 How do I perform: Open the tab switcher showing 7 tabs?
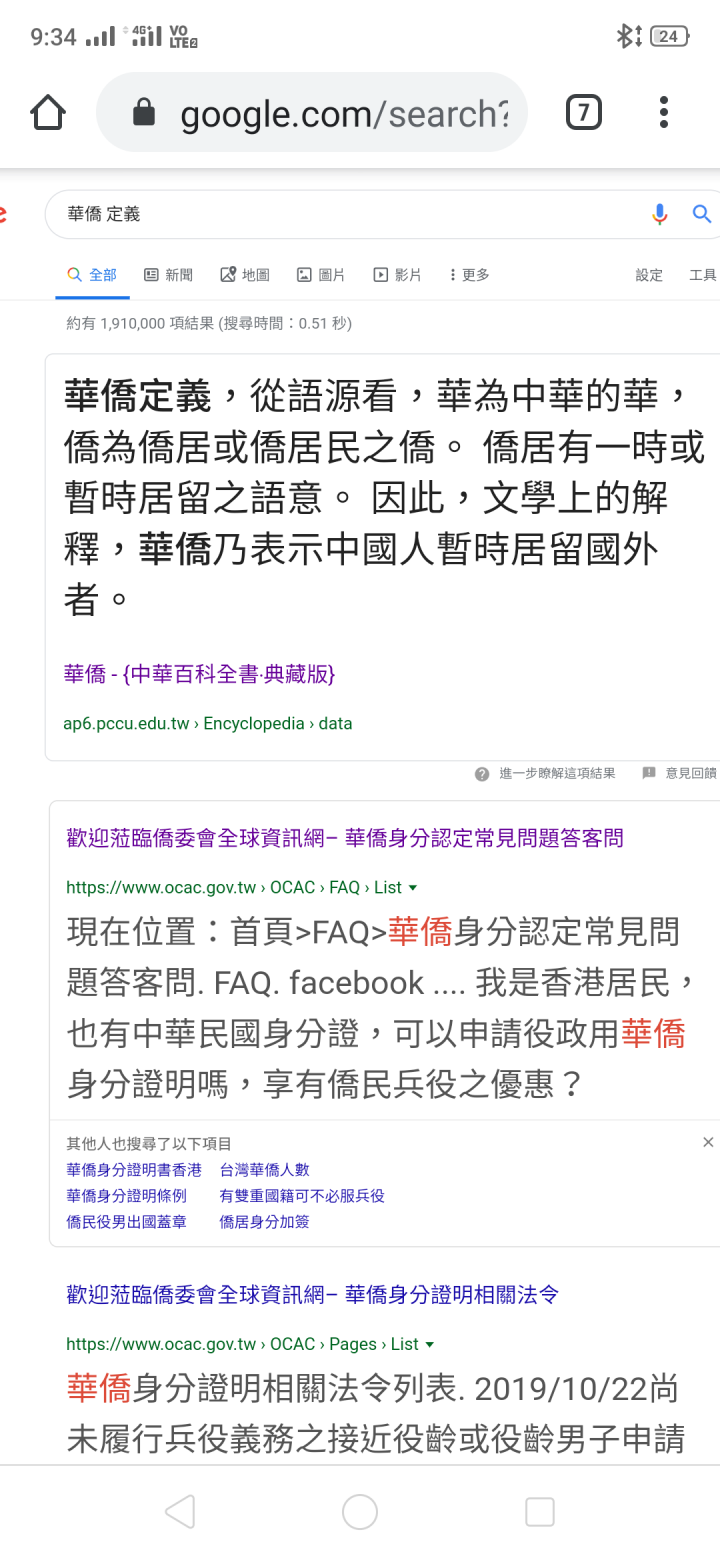tap(583, 112)
